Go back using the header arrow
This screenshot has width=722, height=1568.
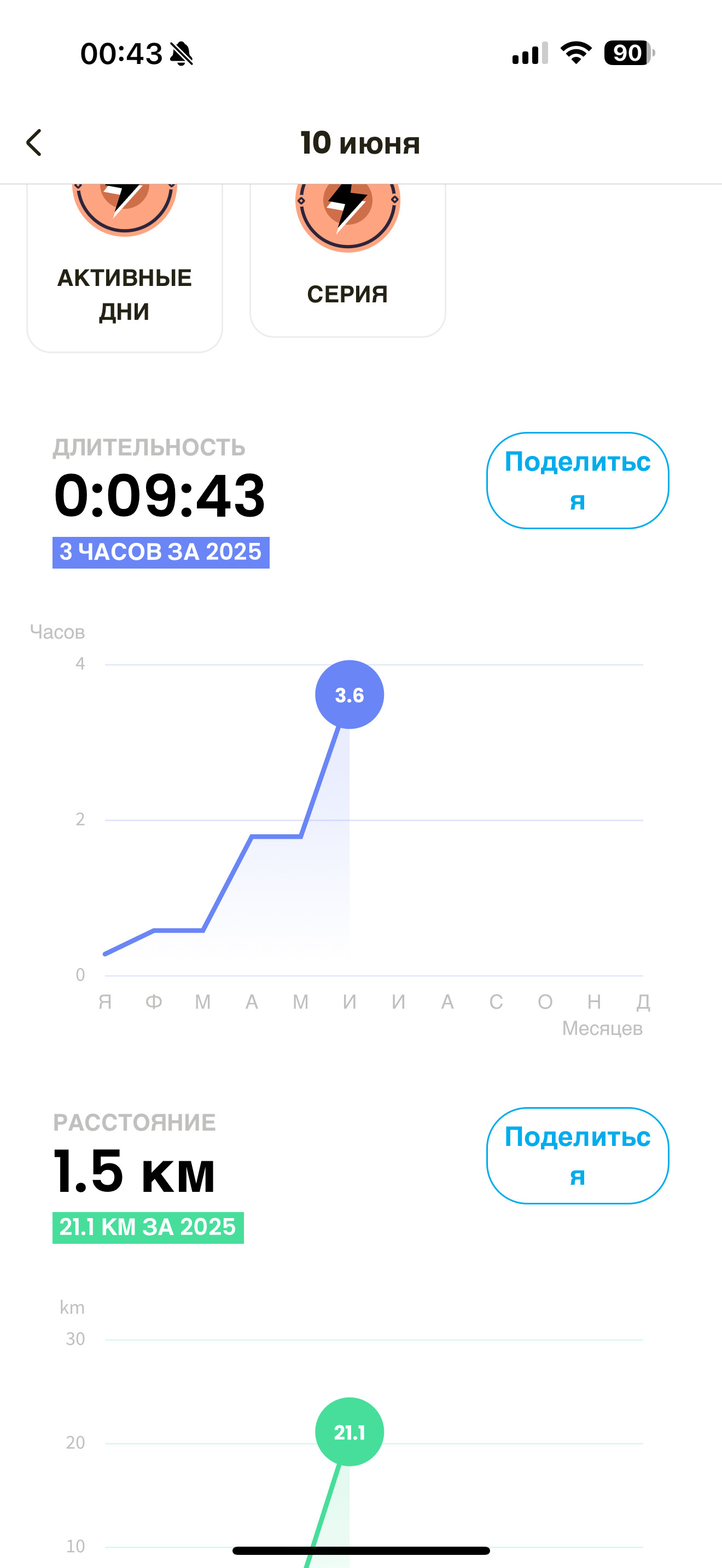pos(34,143)
